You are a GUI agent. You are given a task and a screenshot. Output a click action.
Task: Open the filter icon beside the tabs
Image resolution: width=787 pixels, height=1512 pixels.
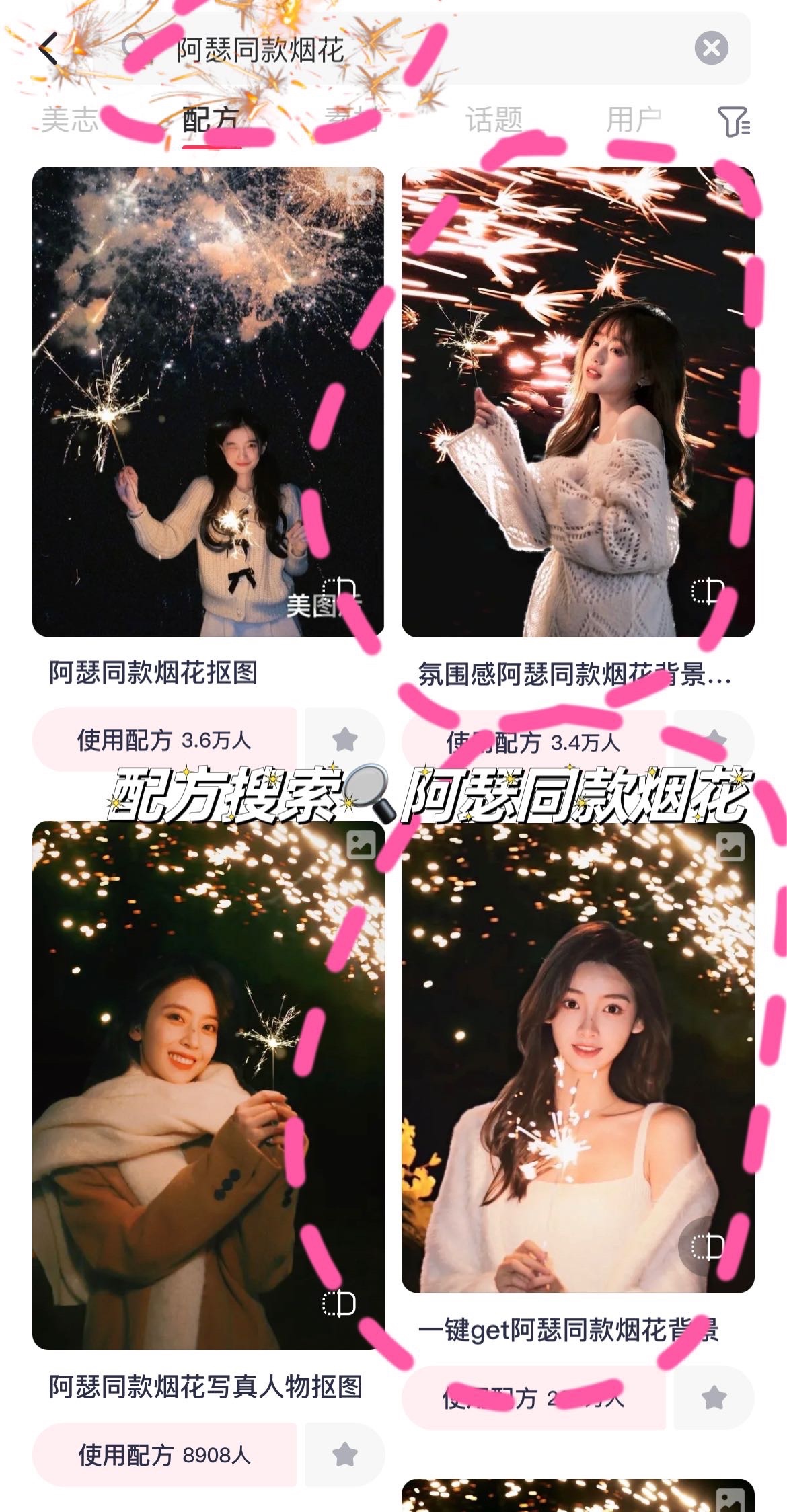733,122
